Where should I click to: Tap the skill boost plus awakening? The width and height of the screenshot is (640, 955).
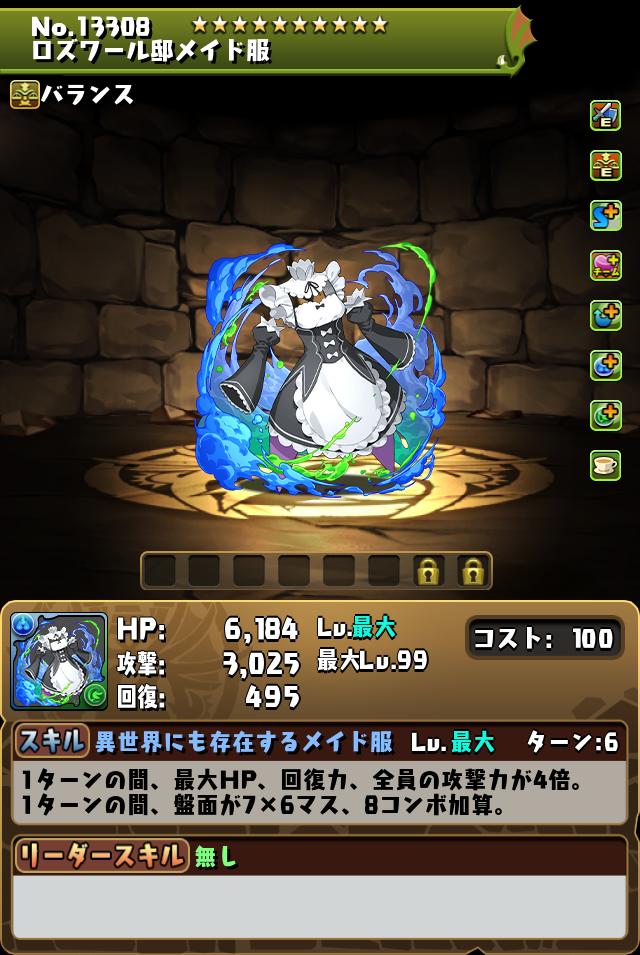605,215
